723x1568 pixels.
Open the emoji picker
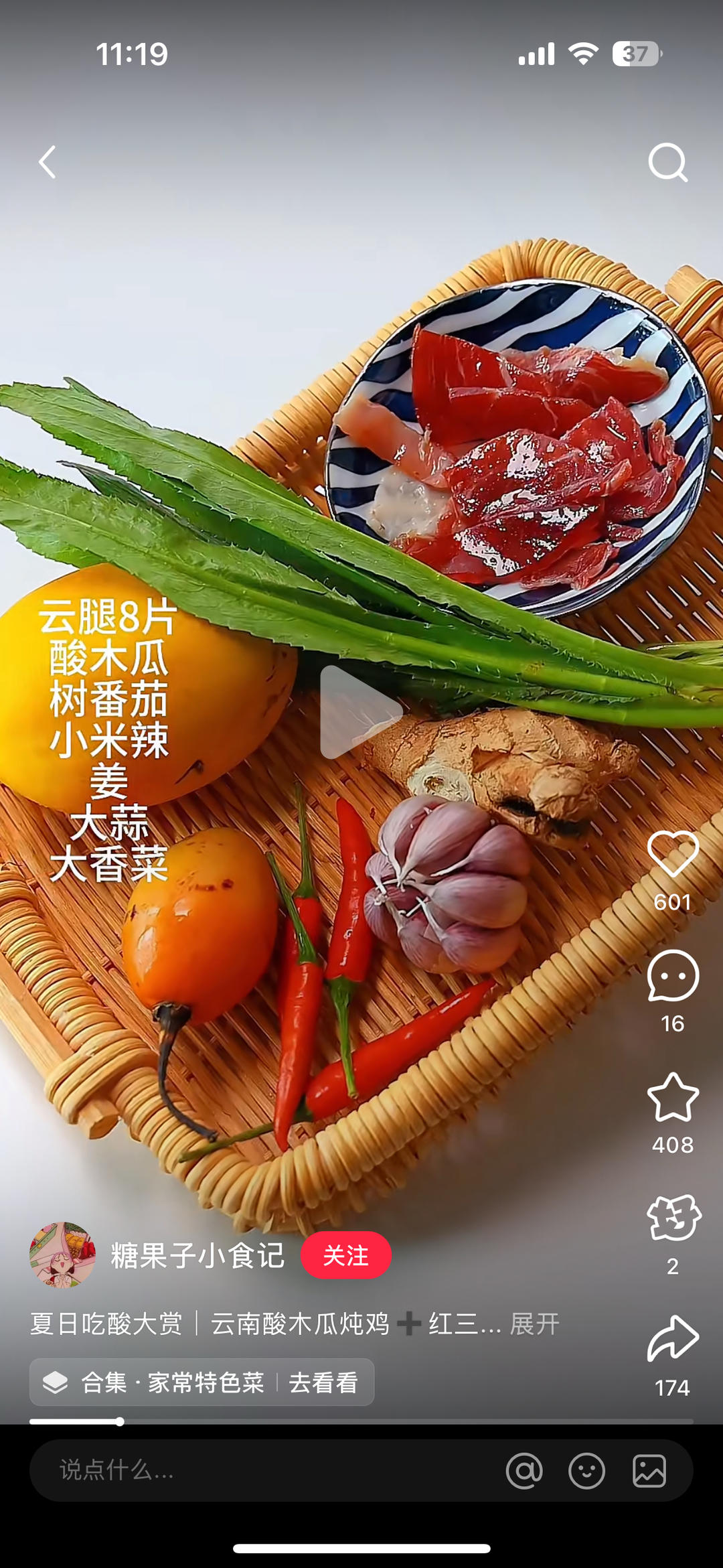coord(586,1471)
